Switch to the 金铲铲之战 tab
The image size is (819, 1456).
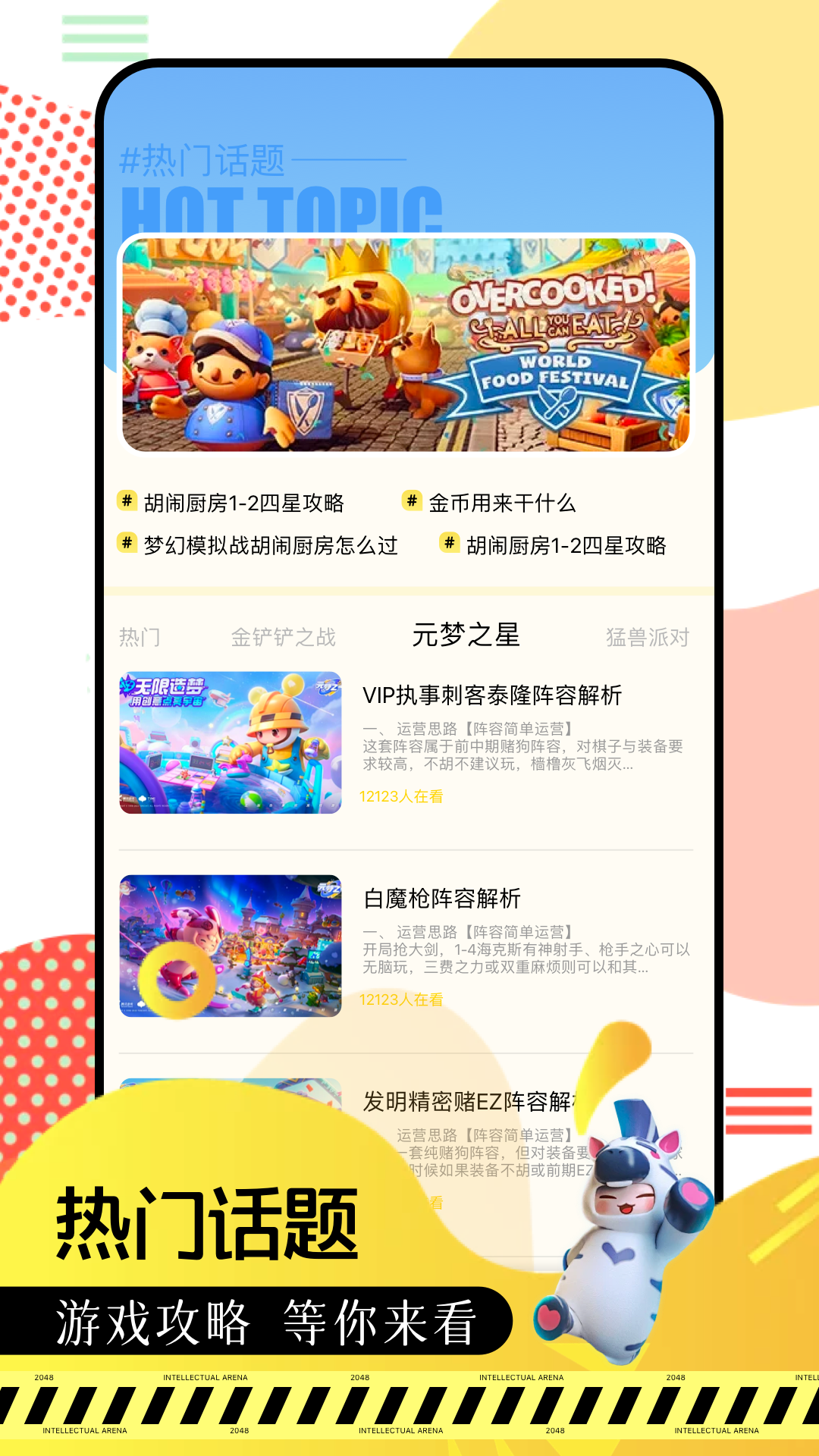(284, 638)
